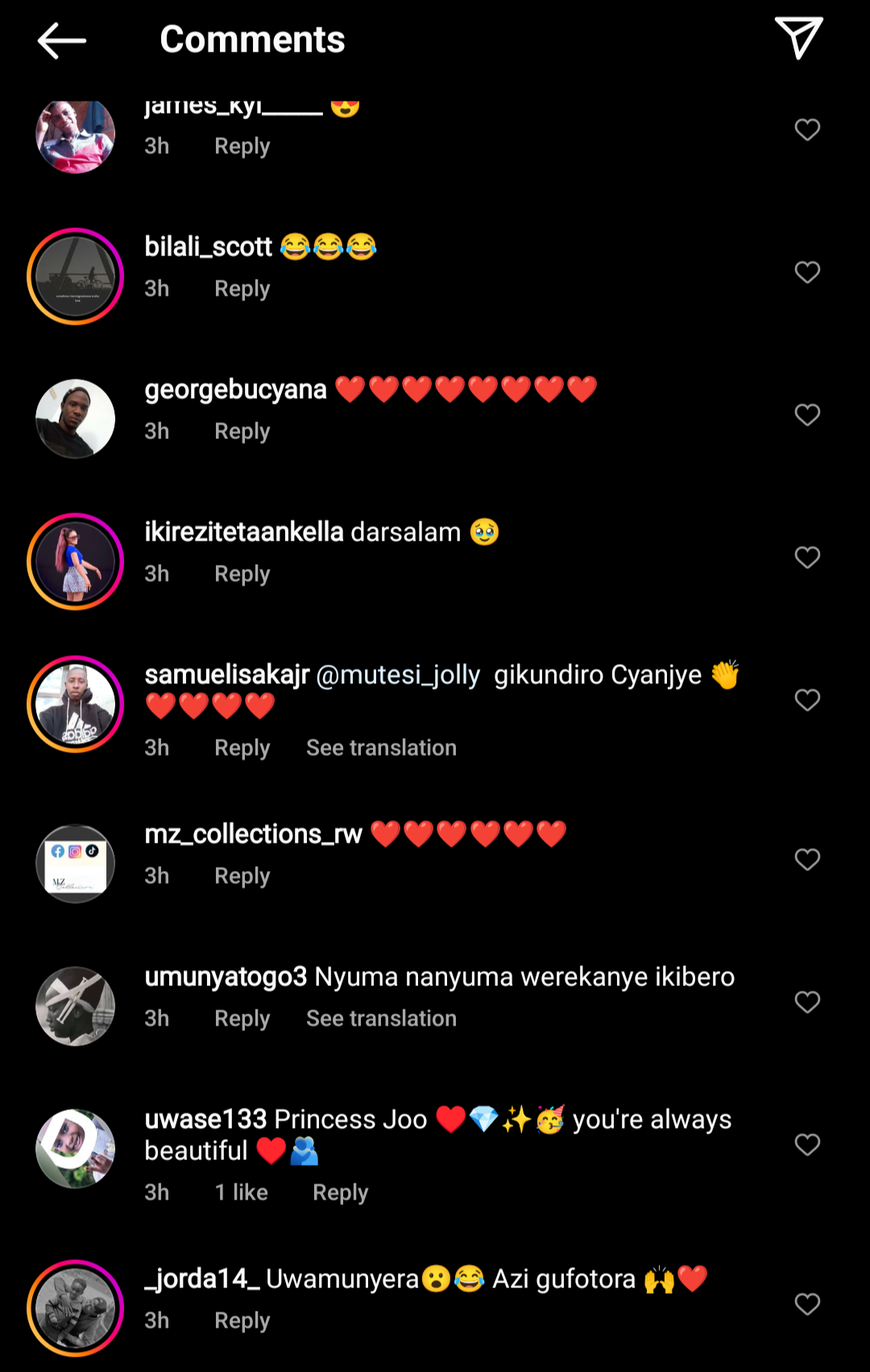Screen dimensions: 870x1372
Task: Like mz_collections_rw's comment
Action: 807,860
